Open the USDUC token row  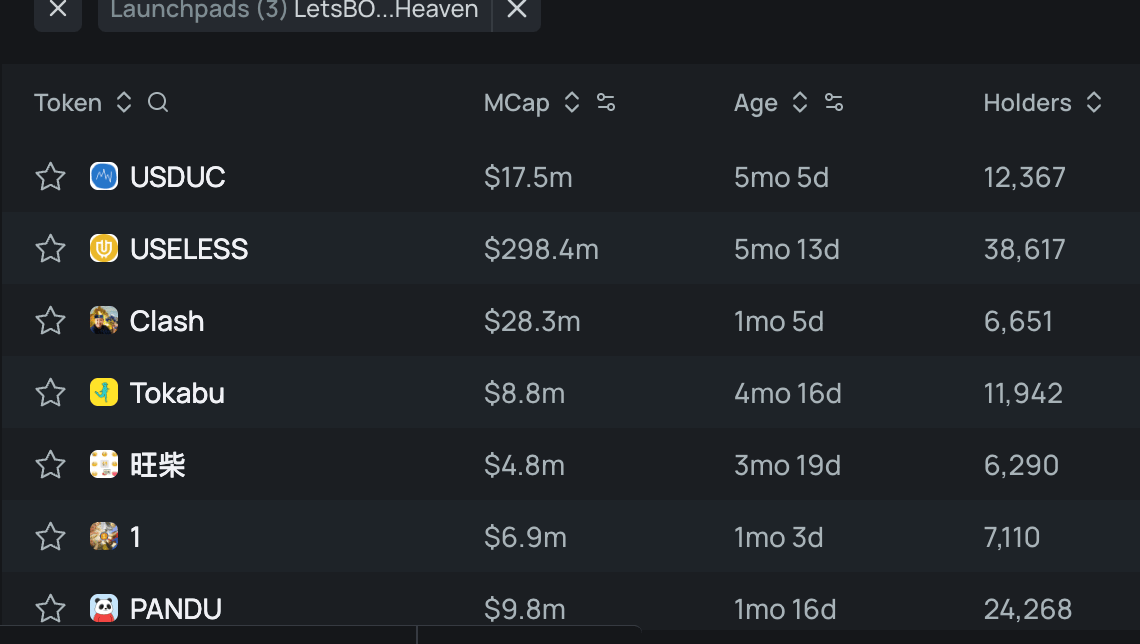(177, 177)
